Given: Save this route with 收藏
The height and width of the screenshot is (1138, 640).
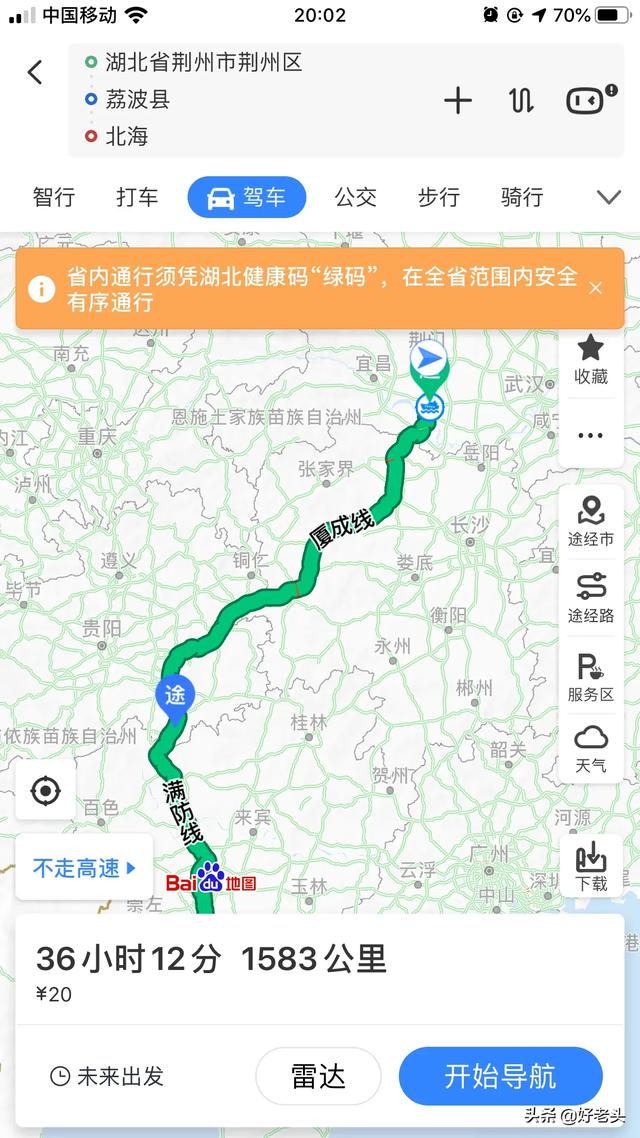Looking at the screenshot, I should pos(591,360).
